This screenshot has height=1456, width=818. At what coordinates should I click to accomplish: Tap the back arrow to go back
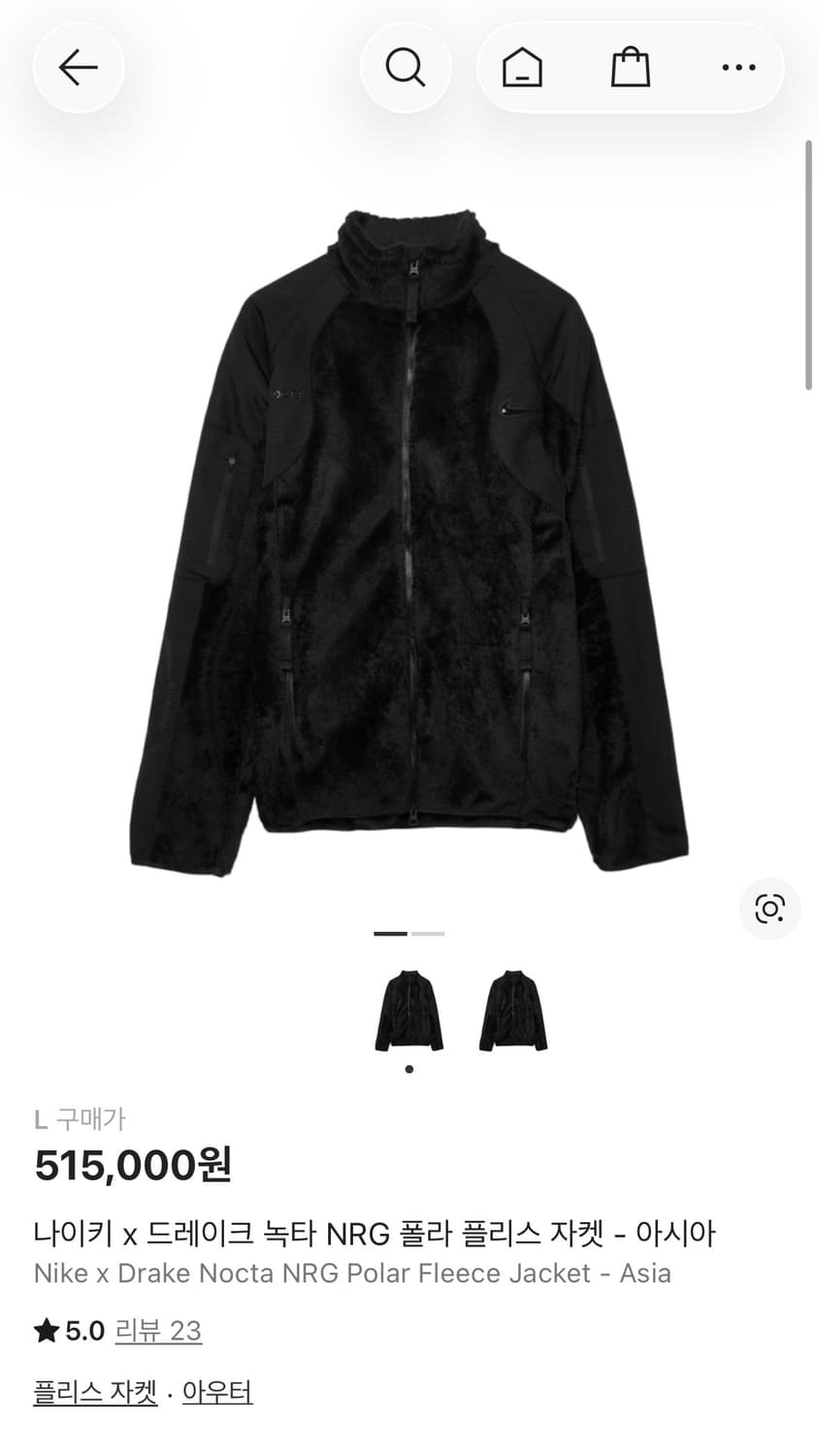pyautogui.click(x=78, y=67)
